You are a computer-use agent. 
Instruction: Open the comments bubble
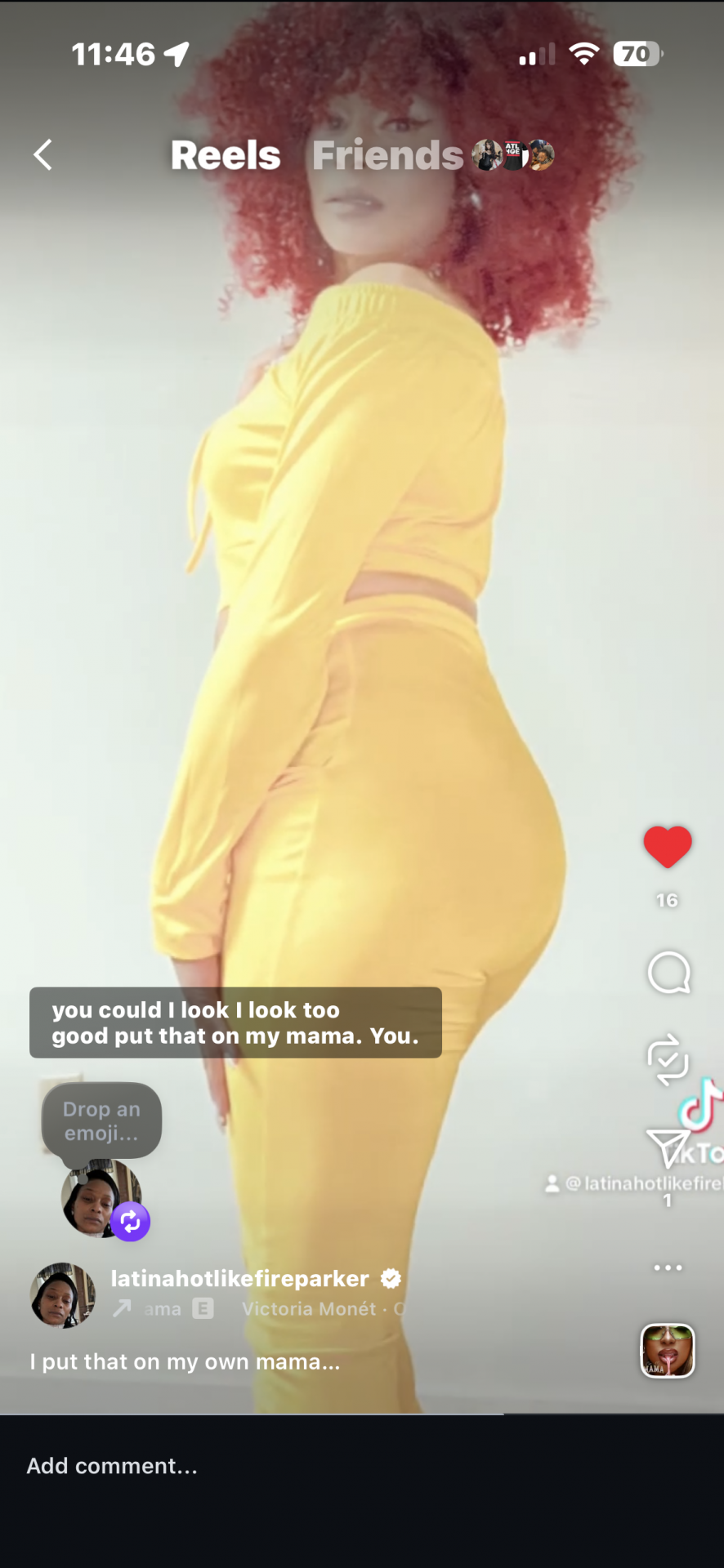(668, 973)
